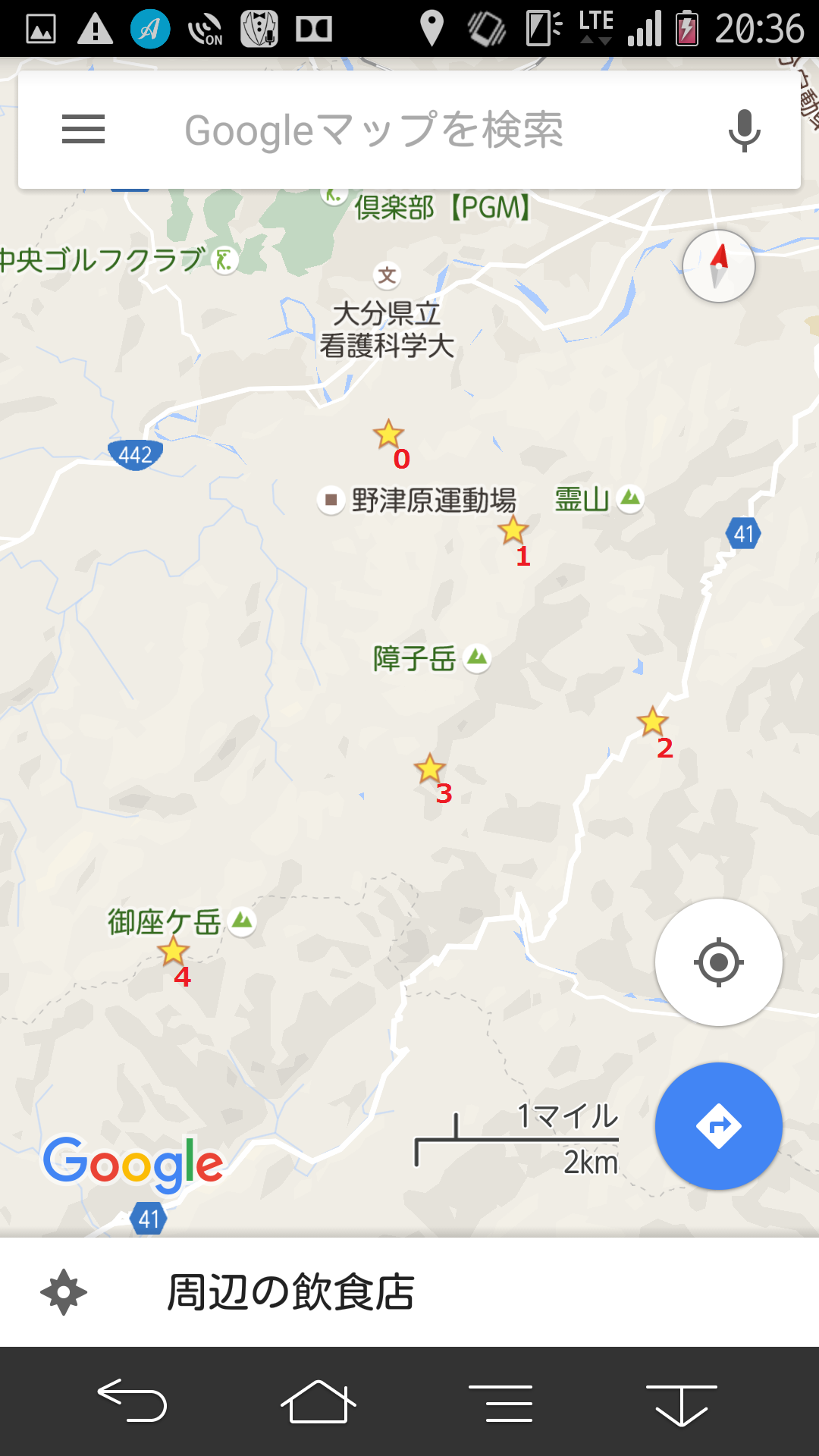Open the 大分県立看護科学大 school marker

[x=388, y=275]
